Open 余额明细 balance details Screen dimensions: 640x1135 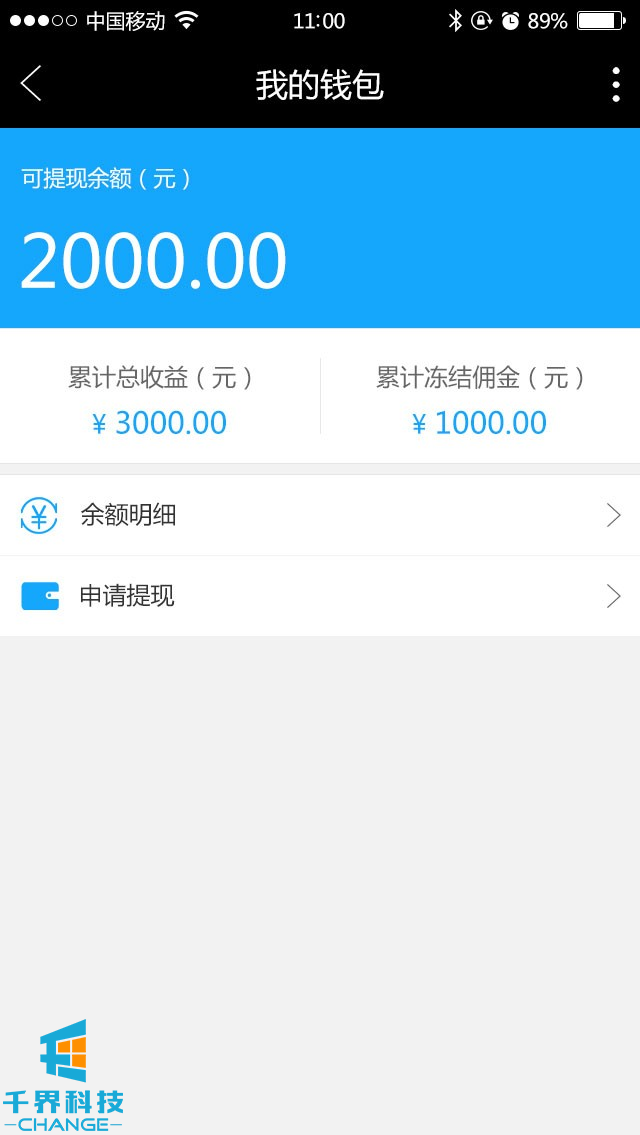[x=320, y=516]
